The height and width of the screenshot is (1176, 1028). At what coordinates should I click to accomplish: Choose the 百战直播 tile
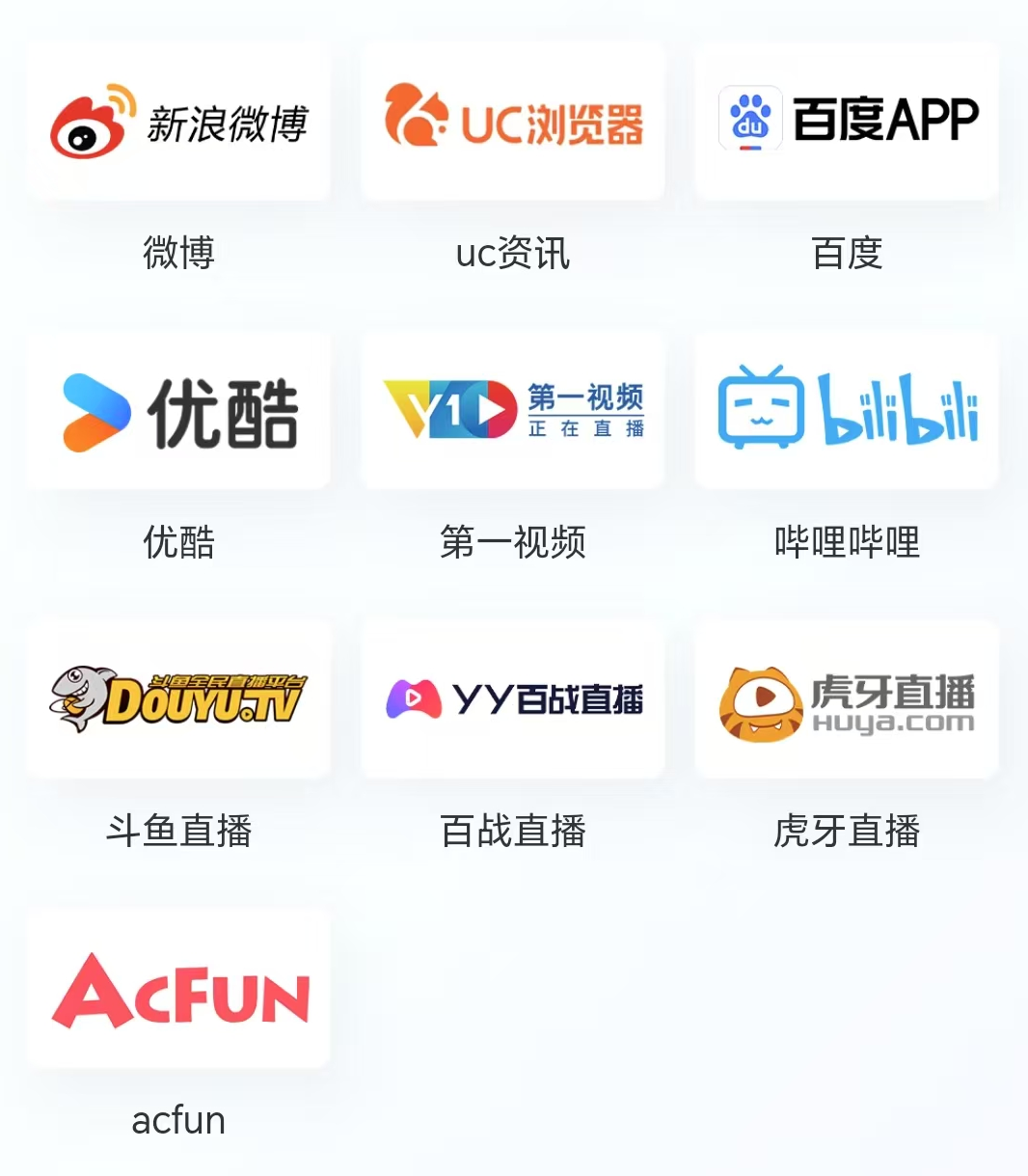[513, 700]
